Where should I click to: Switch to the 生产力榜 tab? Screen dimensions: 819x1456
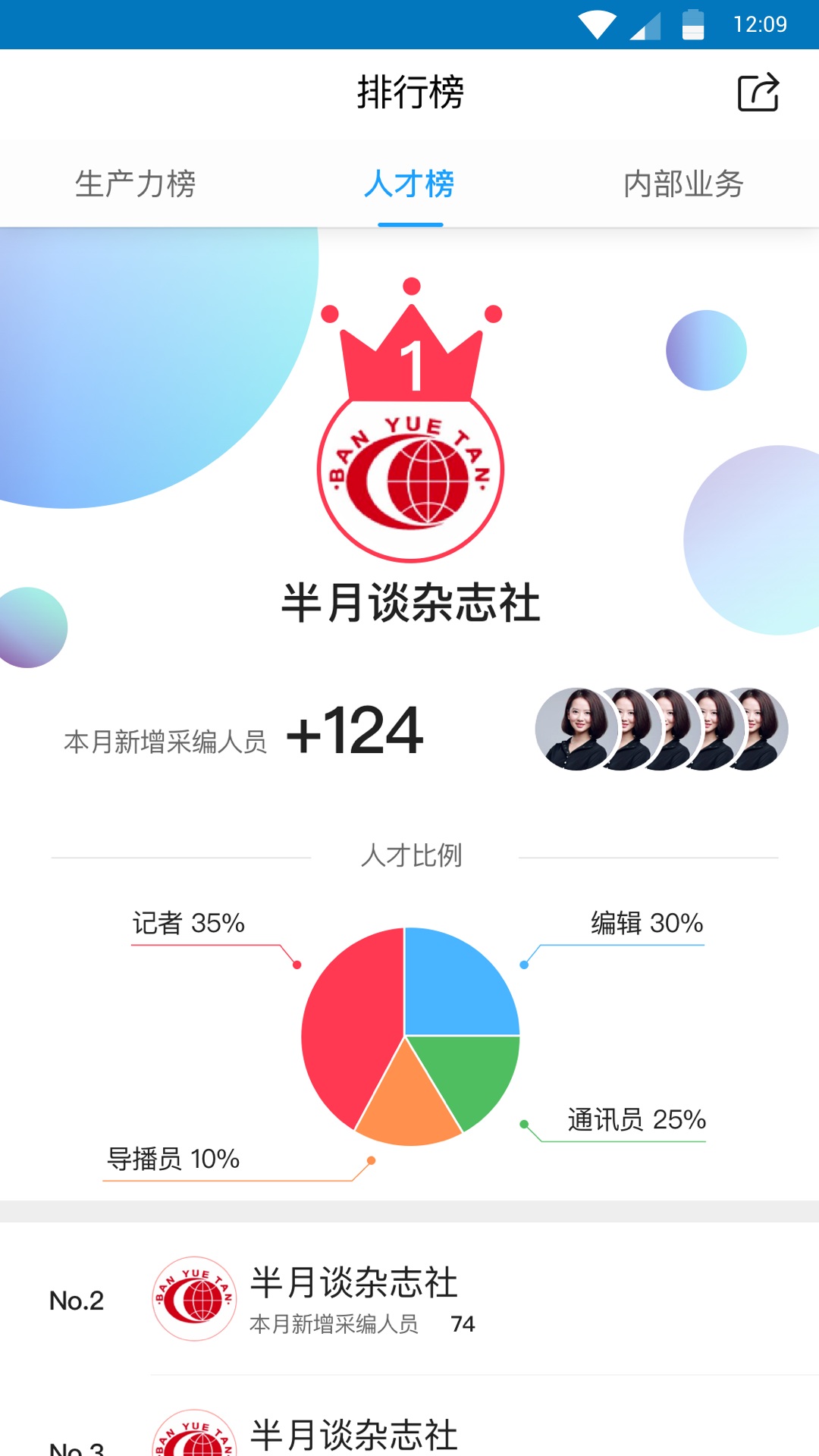point(136,184)
